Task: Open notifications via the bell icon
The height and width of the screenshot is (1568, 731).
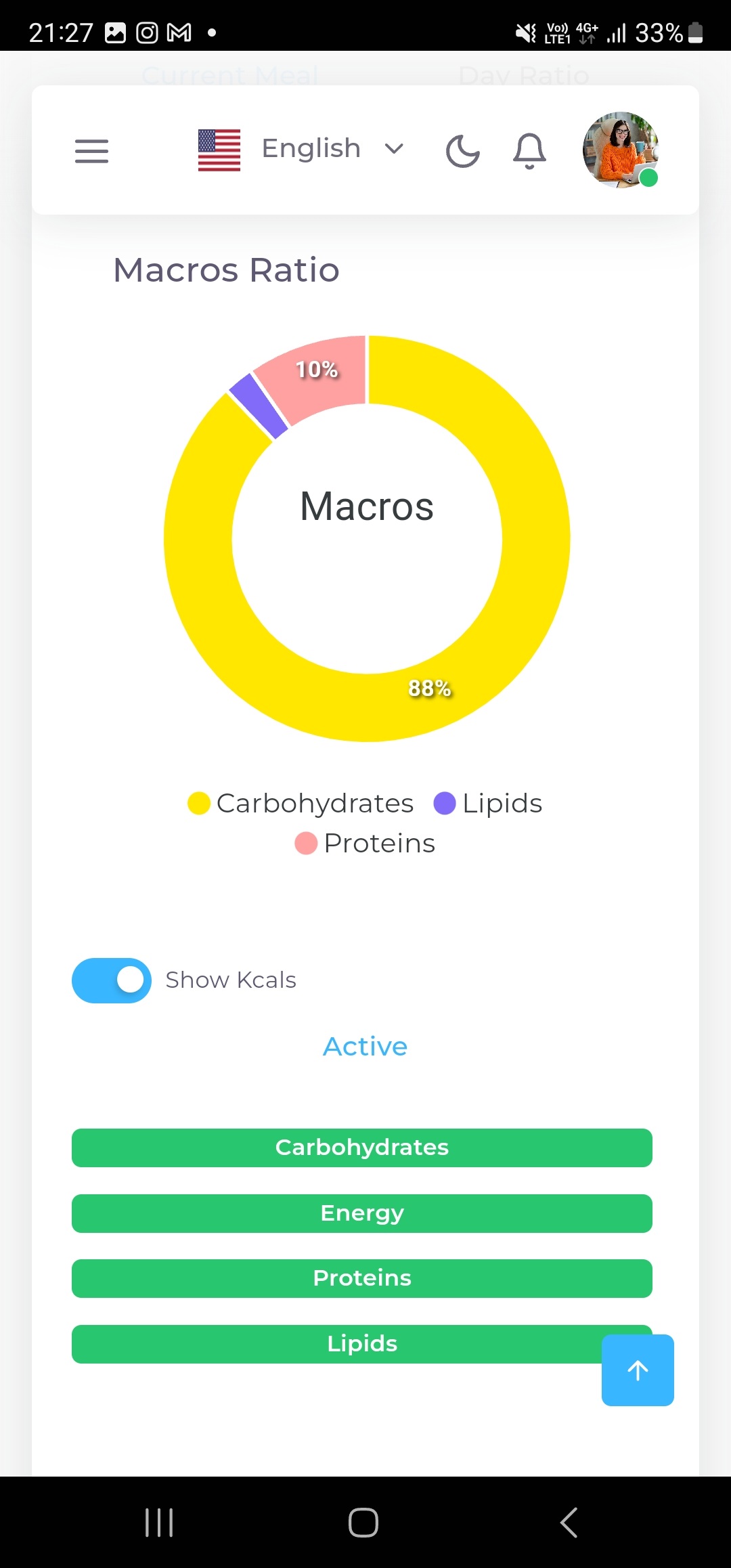Action: pyautogui.click(x=529, y=150)
